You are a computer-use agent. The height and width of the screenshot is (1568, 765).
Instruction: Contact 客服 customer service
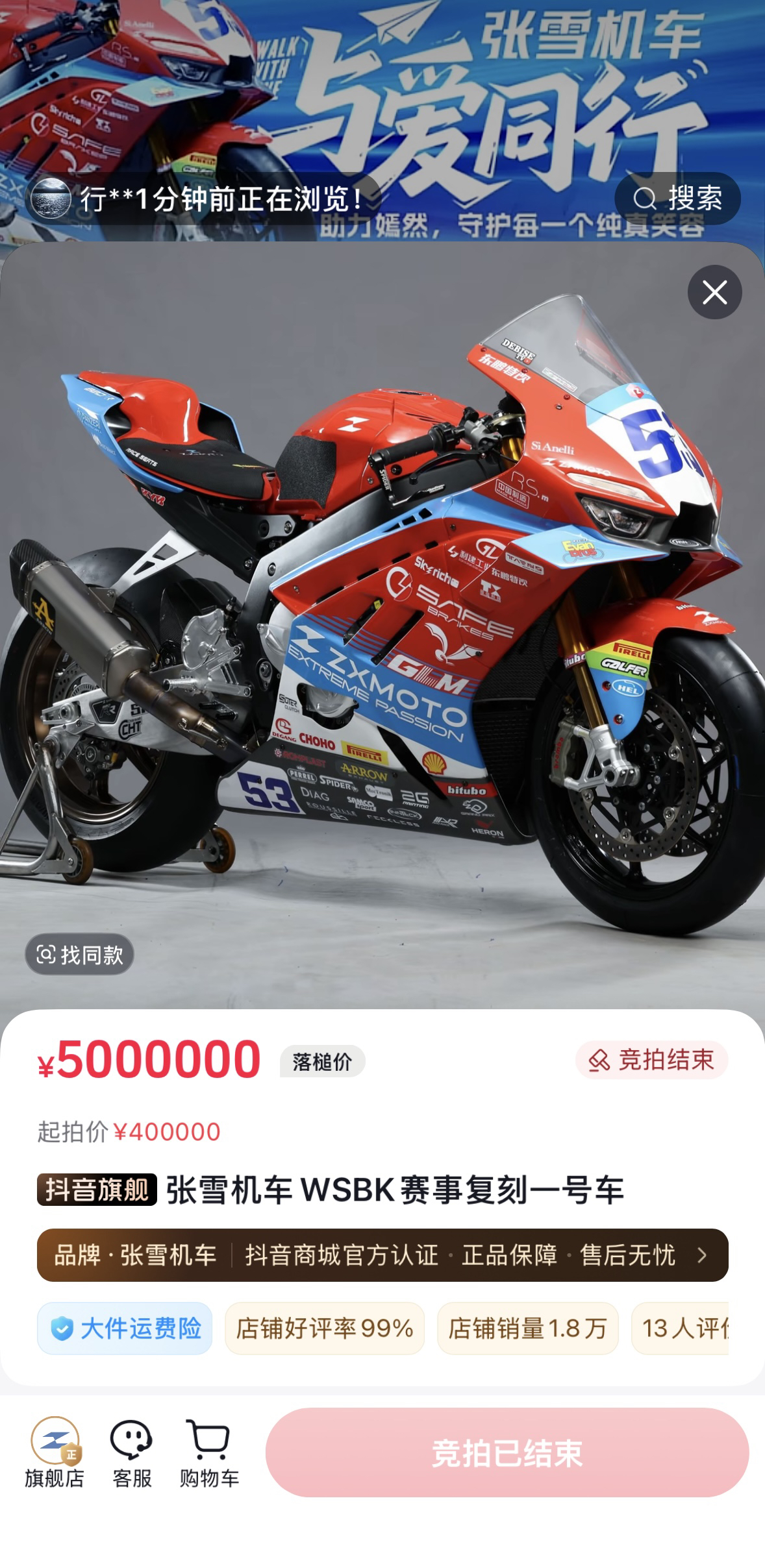(132, 1452)
